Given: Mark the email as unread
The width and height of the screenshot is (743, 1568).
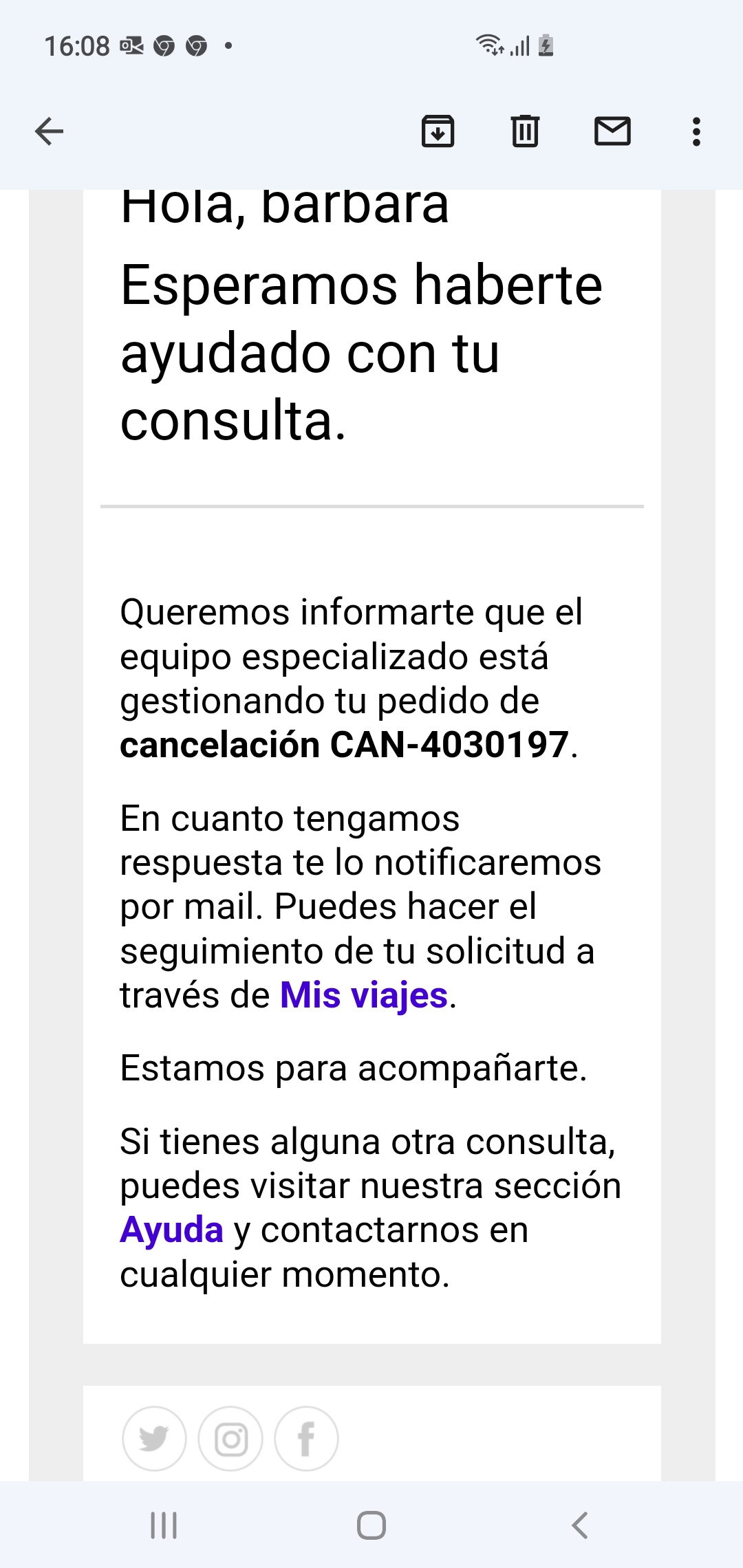Looking at the screenshot, I should pyautogui.click(x=612, y=131).
